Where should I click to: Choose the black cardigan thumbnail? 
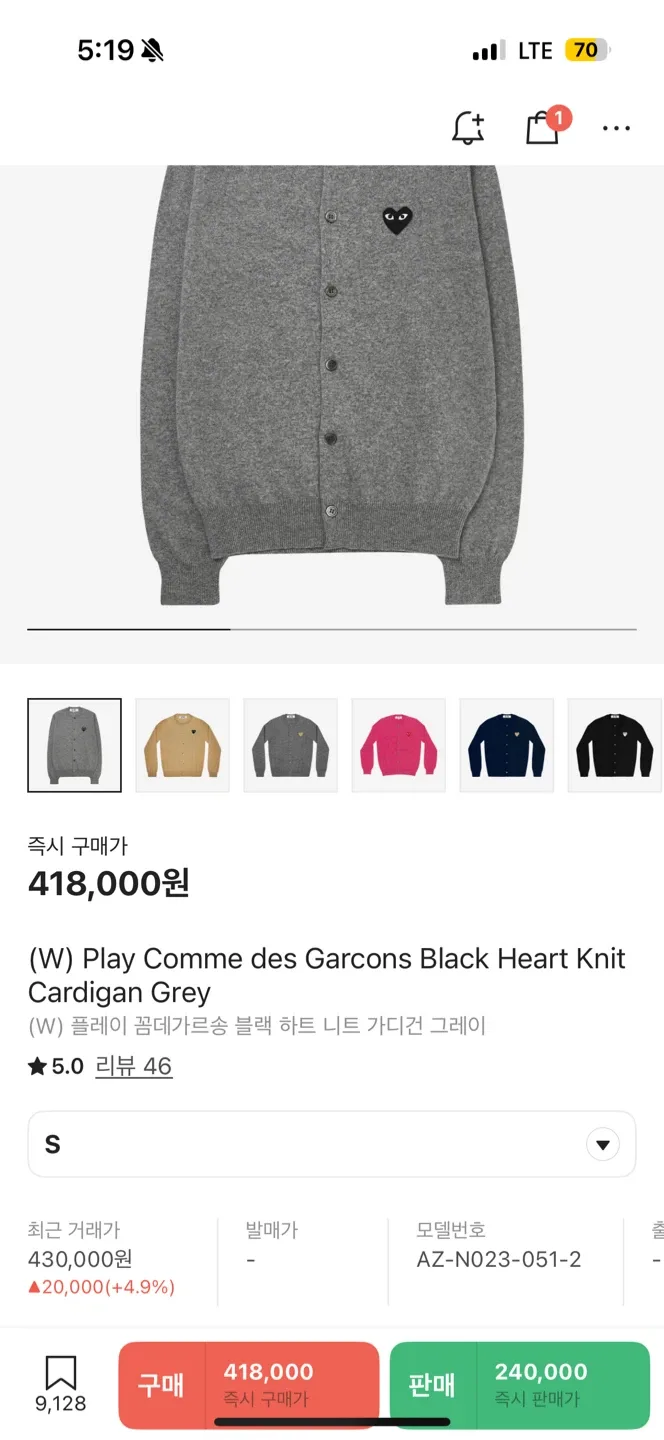(614, 745)
